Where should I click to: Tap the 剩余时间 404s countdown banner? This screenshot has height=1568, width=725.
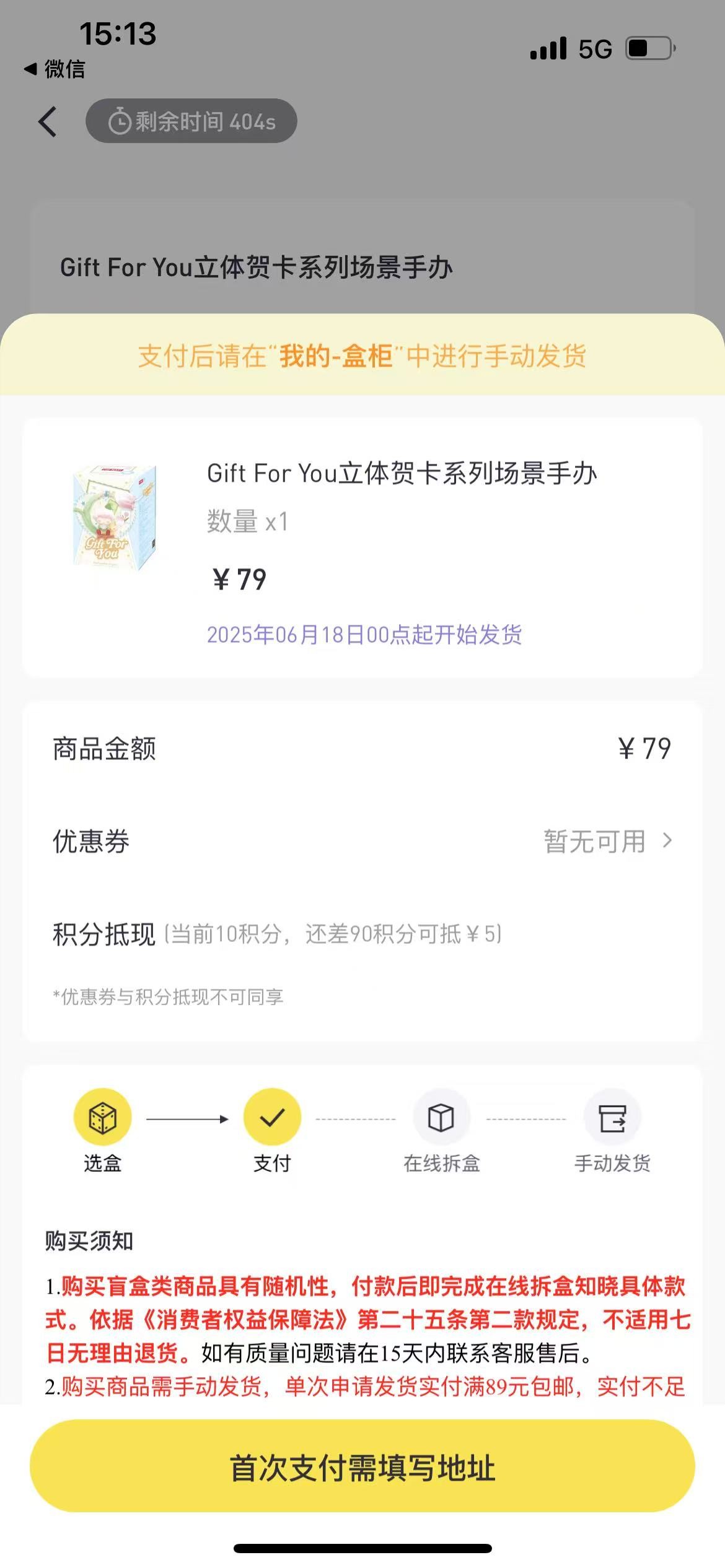(191, 121)
